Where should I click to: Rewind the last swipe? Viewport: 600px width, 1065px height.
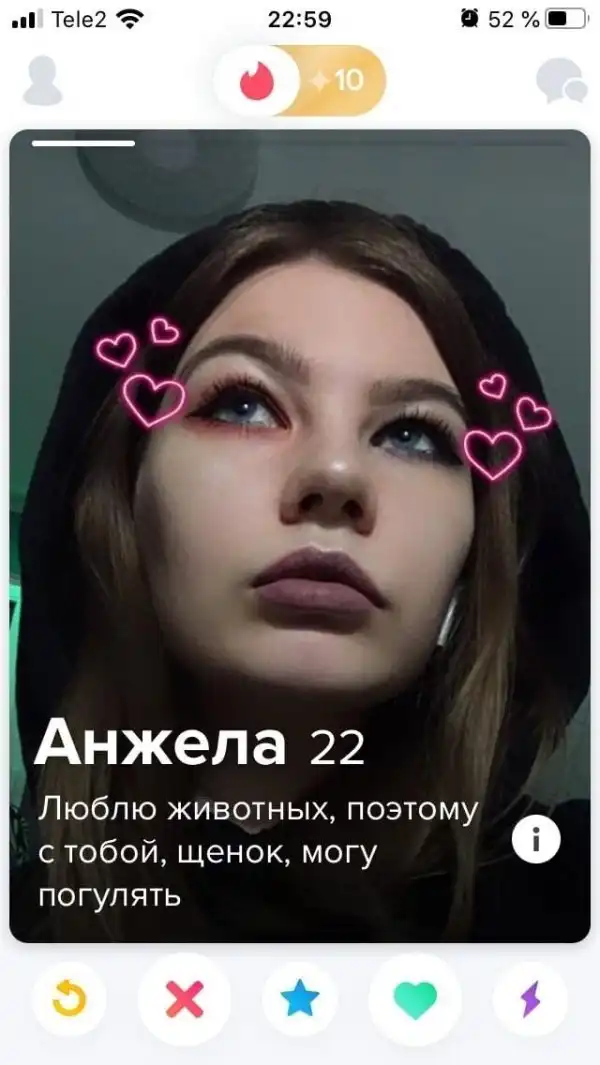click(69, 999)
